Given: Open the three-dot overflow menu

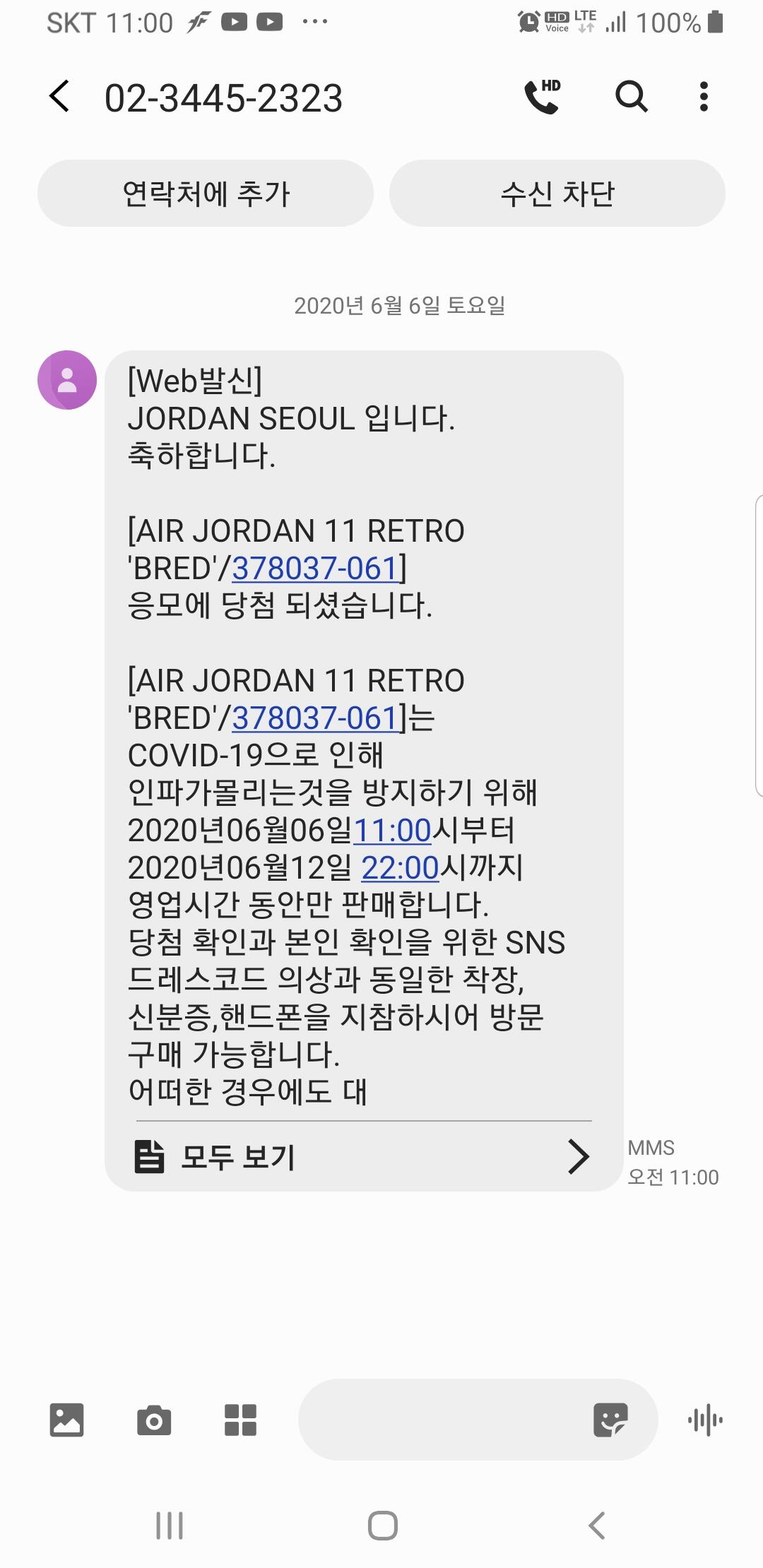Looking at the screenshot, I should click(x=704, y=97).
